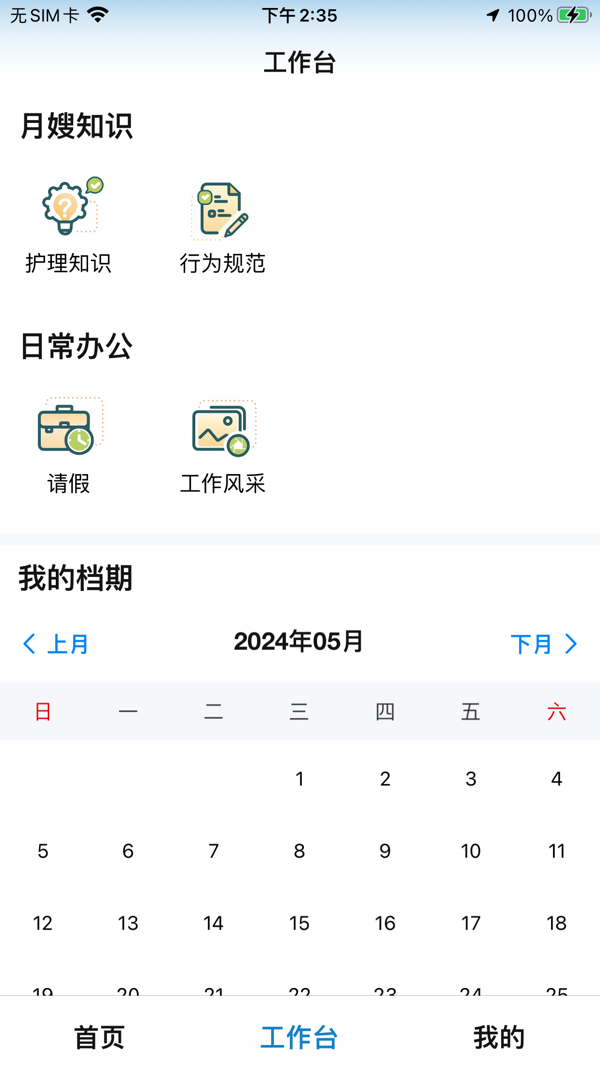
Task: Switch to the 工作台 tab
Action: pyautogui.click(x=299, y=1037)
